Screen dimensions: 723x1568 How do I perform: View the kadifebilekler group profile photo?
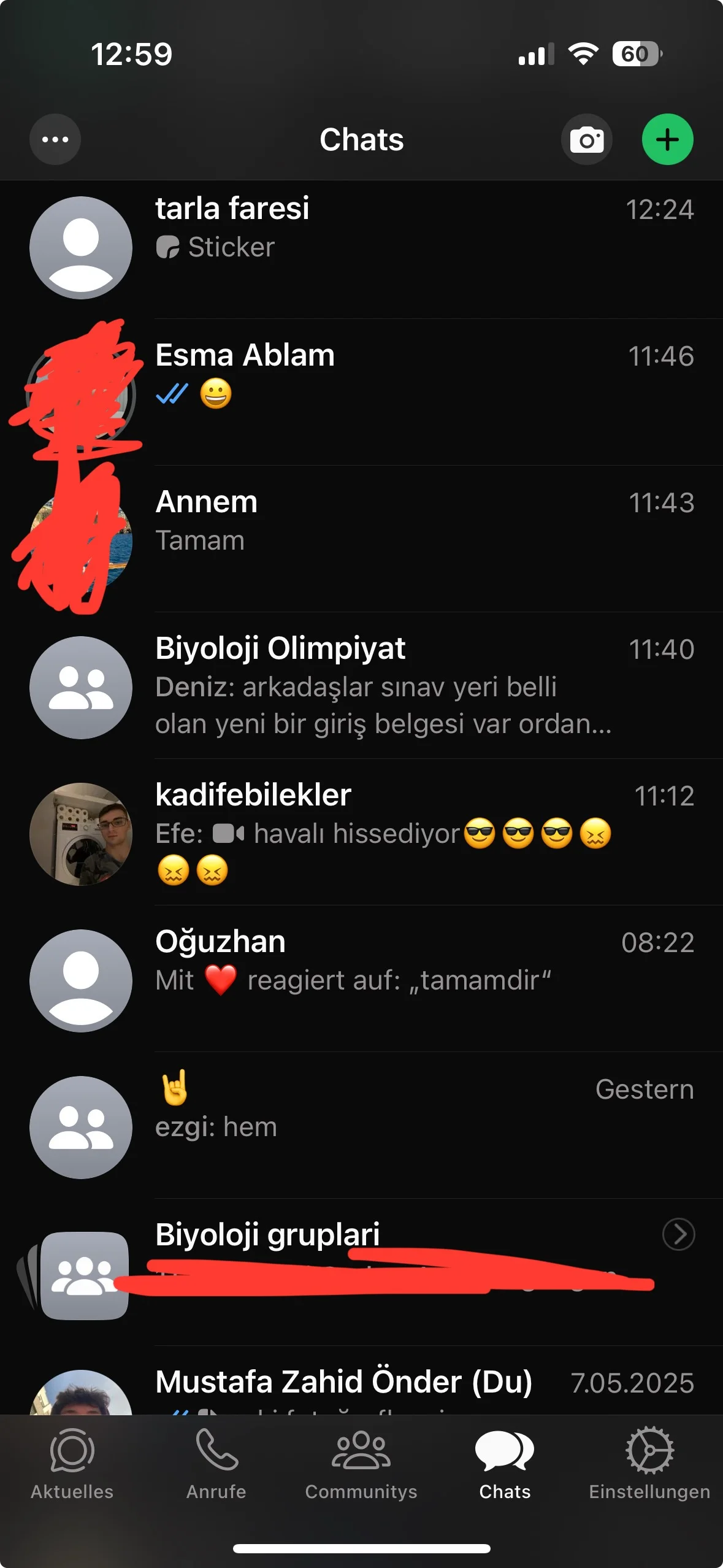pos(81,834)
